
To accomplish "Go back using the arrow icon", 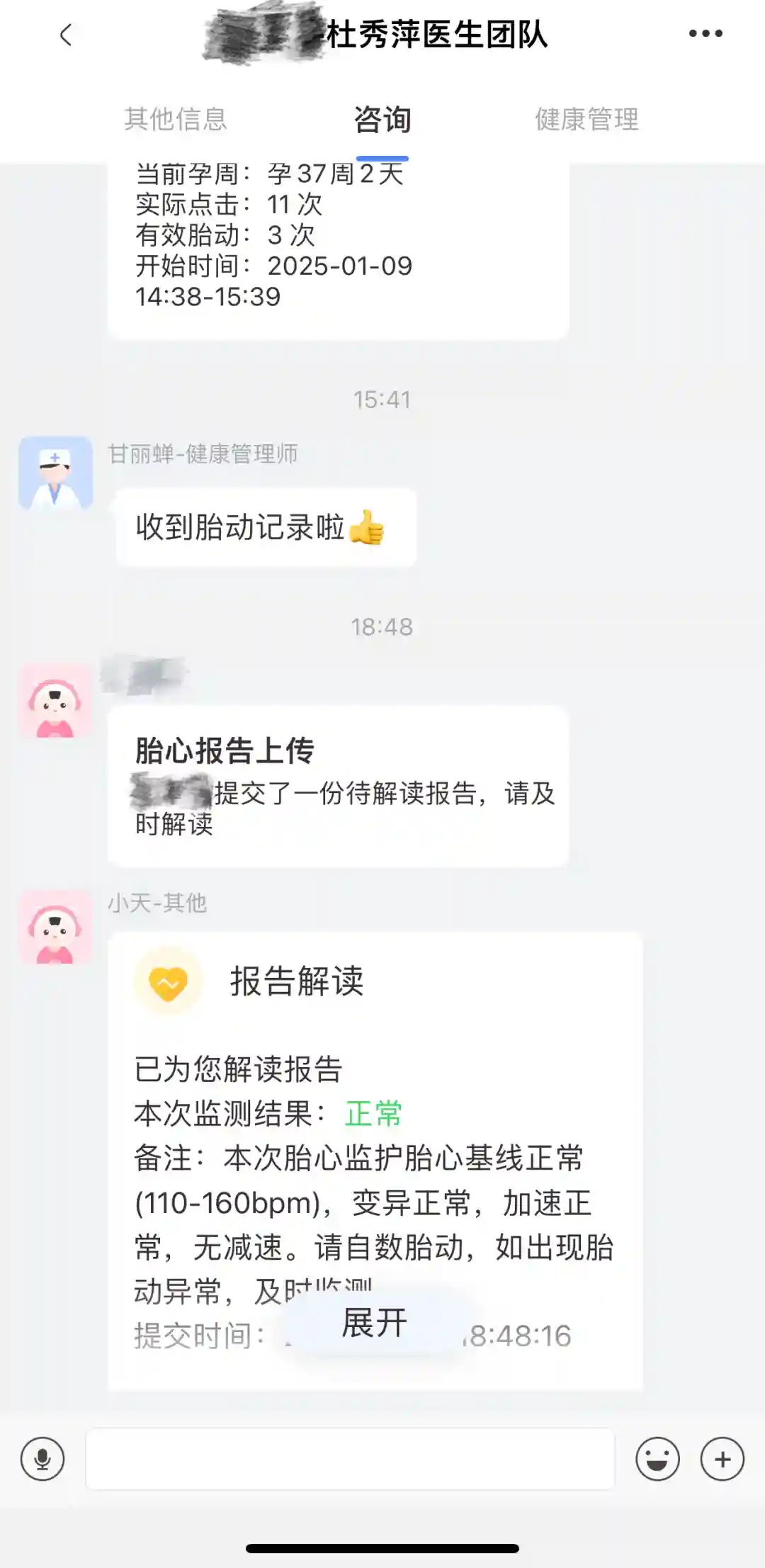I will pos(66,34).
